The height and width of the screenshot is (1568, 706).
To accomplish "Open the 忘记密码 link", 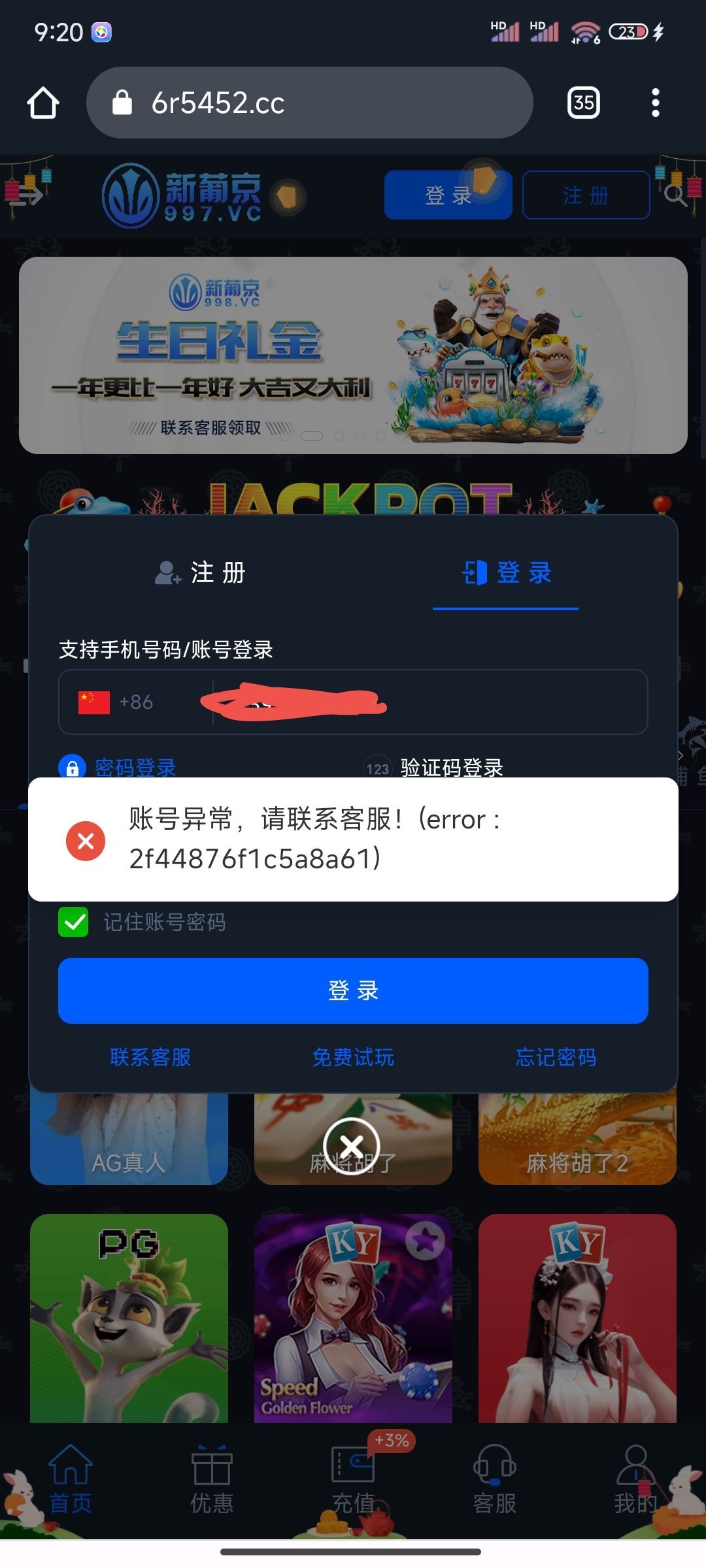I will (x=556, y=1057).
